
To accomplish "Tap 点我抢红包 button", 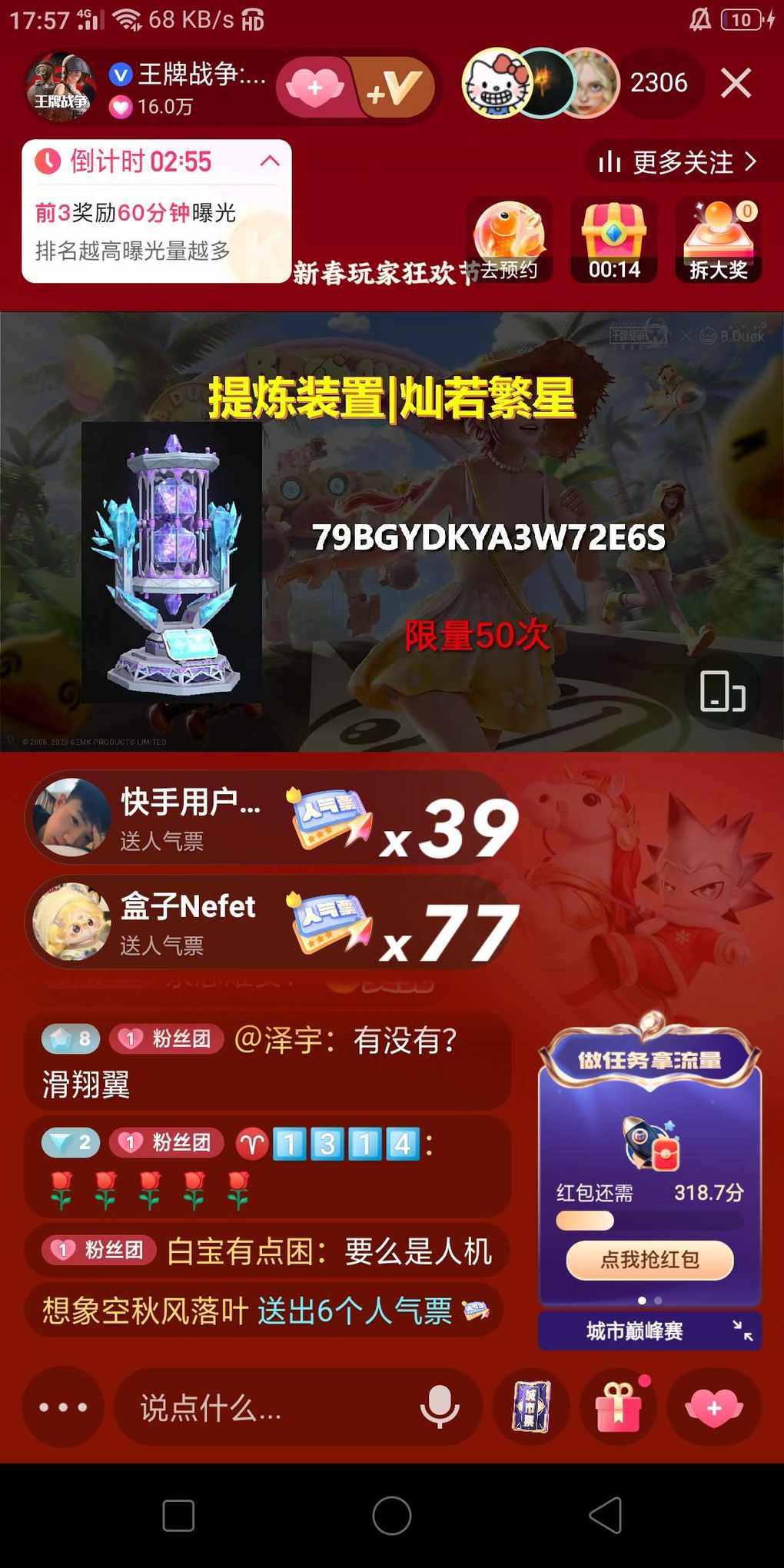I will click(649, 1260).
